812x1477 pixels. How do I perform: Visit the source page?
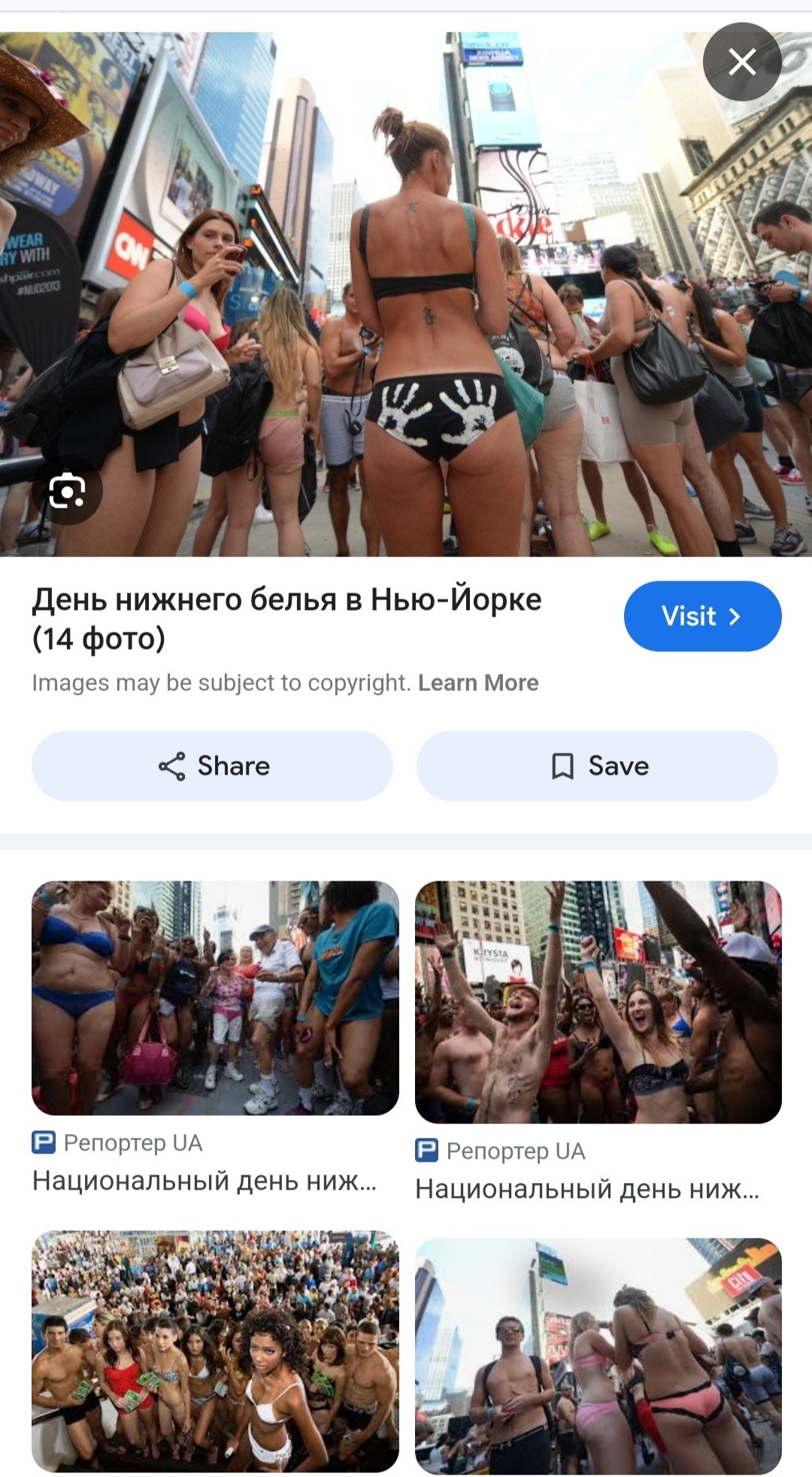pyautogui.click(x=702, y=616)
